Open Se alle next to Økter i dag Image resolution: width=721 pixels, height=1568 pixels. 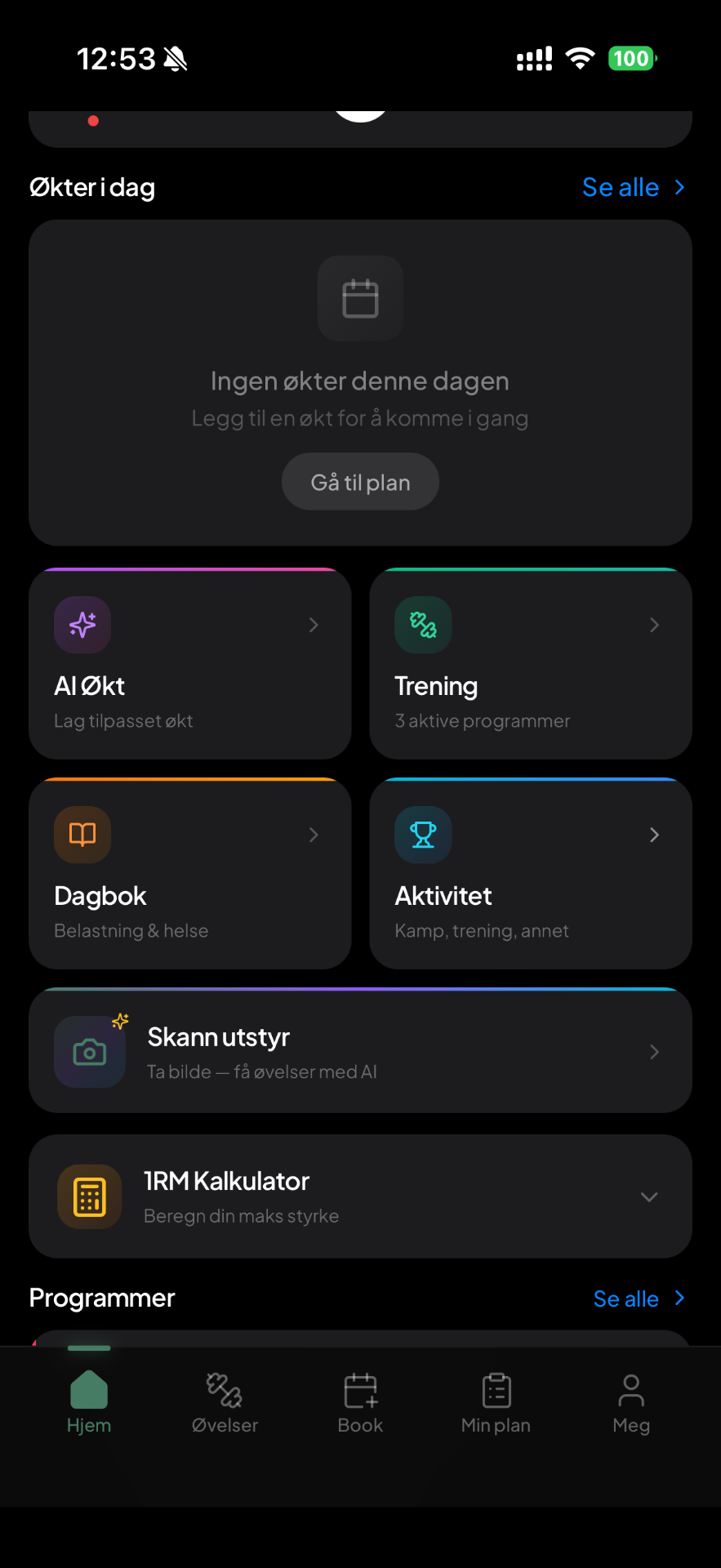[632, 188]
